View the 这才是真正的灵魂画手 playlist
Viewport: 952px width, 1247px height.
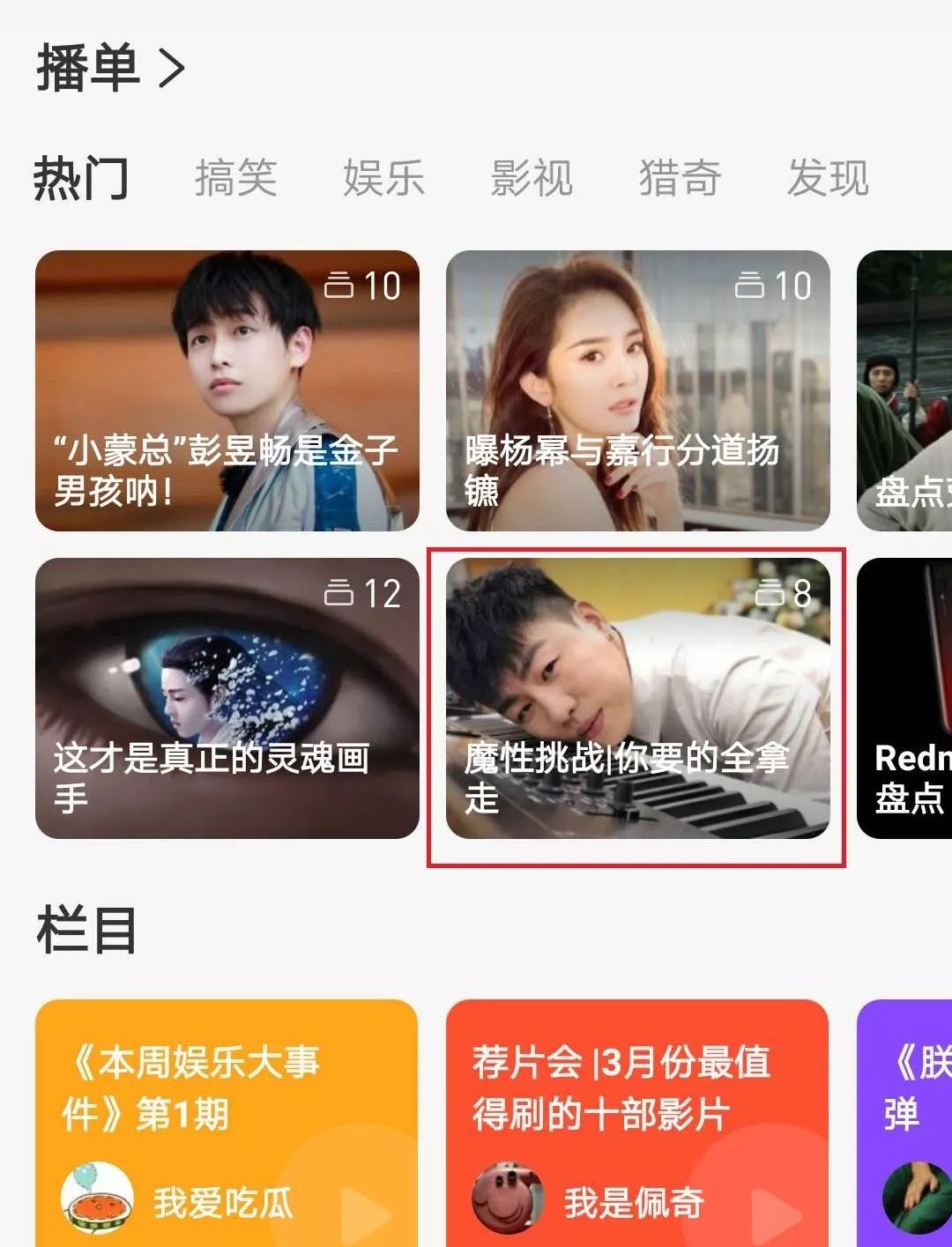[x=227, y=698]
